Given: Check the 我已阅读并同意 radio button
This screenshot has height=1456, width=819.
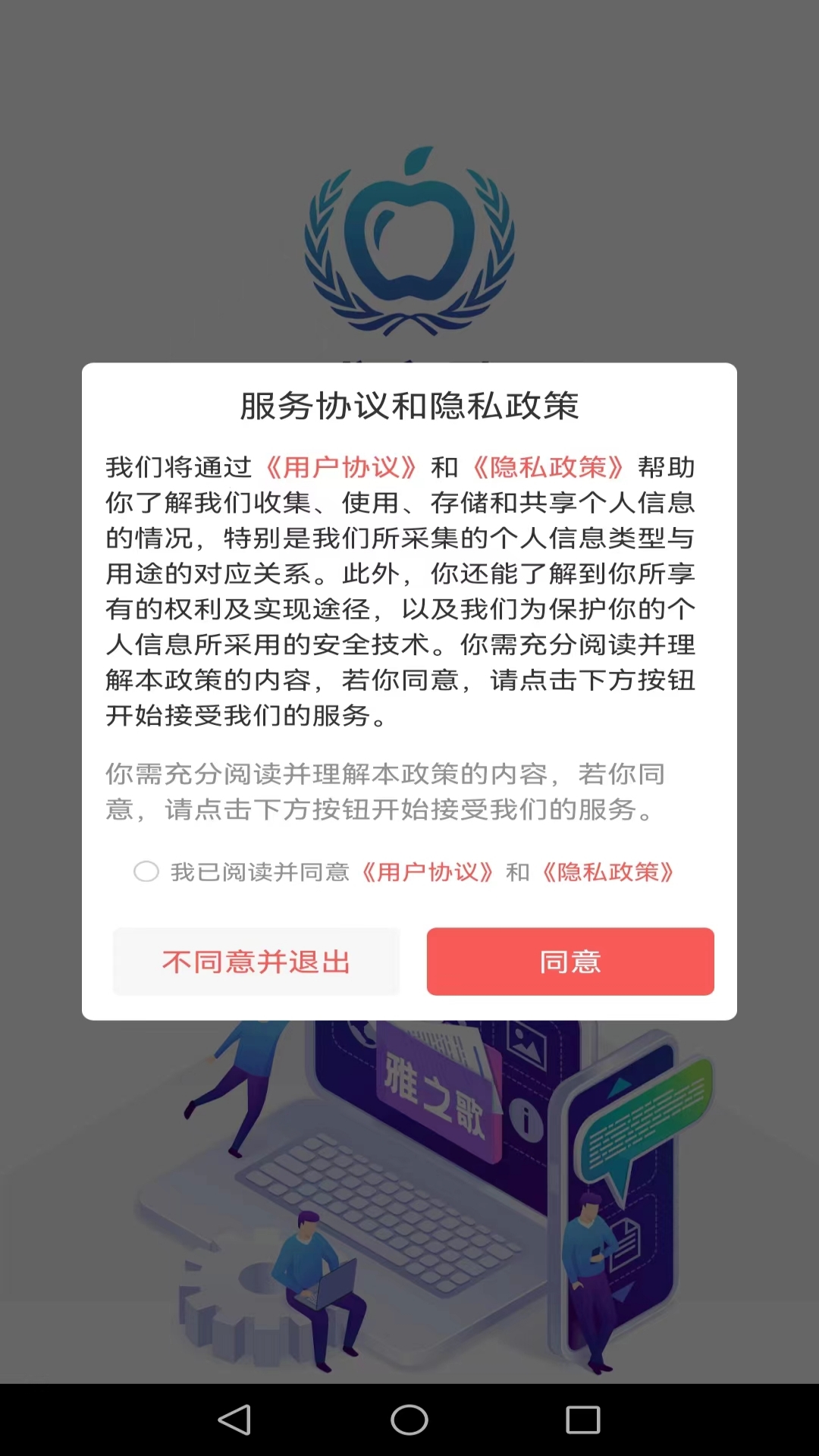Looking at the screenshot, I should (x=146, y=871).
